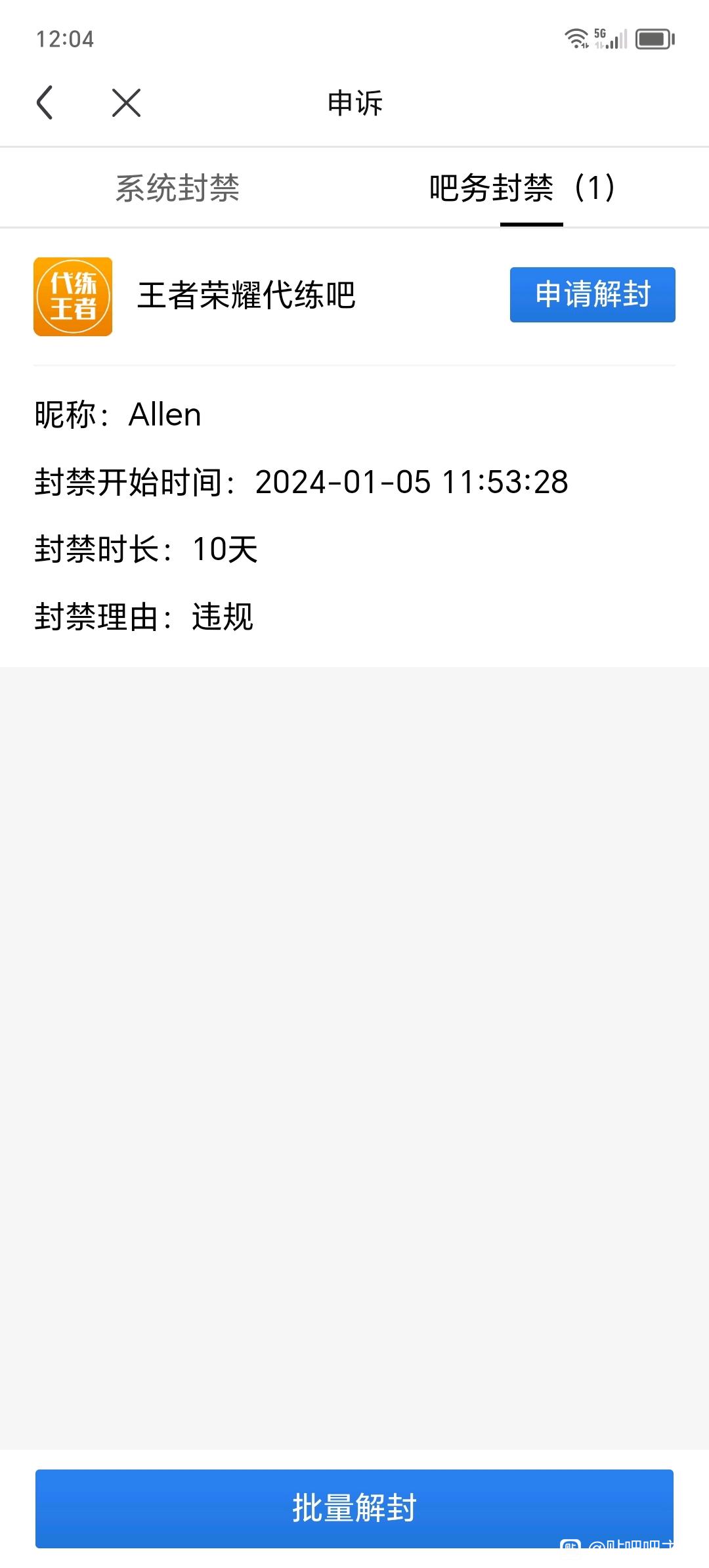The width and height of the screenshot is (709, 1568).
Task: Select the 吧务封禁 (1) tab
Action: [x=523, y=188]
